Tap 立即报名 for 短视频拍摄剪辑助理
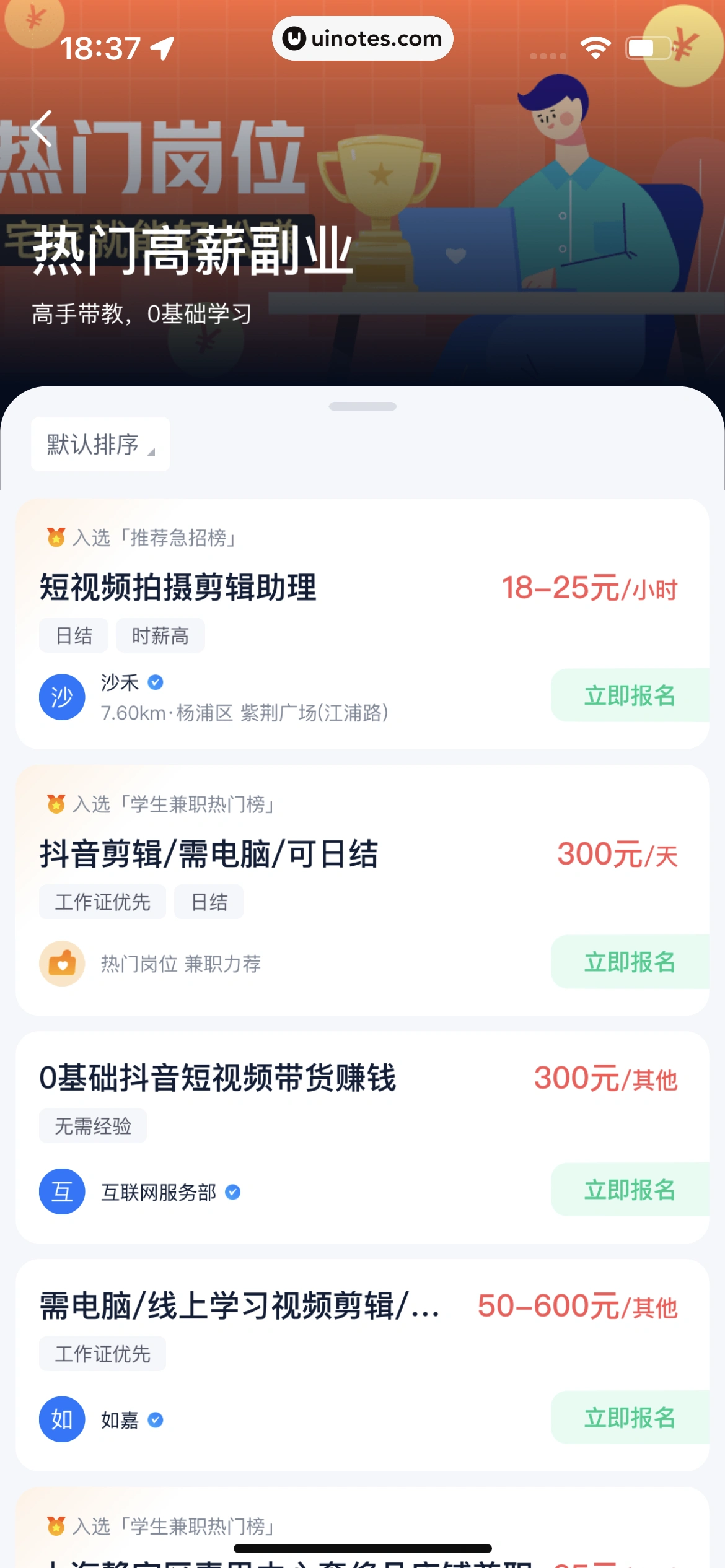This screenshot has height=1568, width=725. (x=629, y=695)
